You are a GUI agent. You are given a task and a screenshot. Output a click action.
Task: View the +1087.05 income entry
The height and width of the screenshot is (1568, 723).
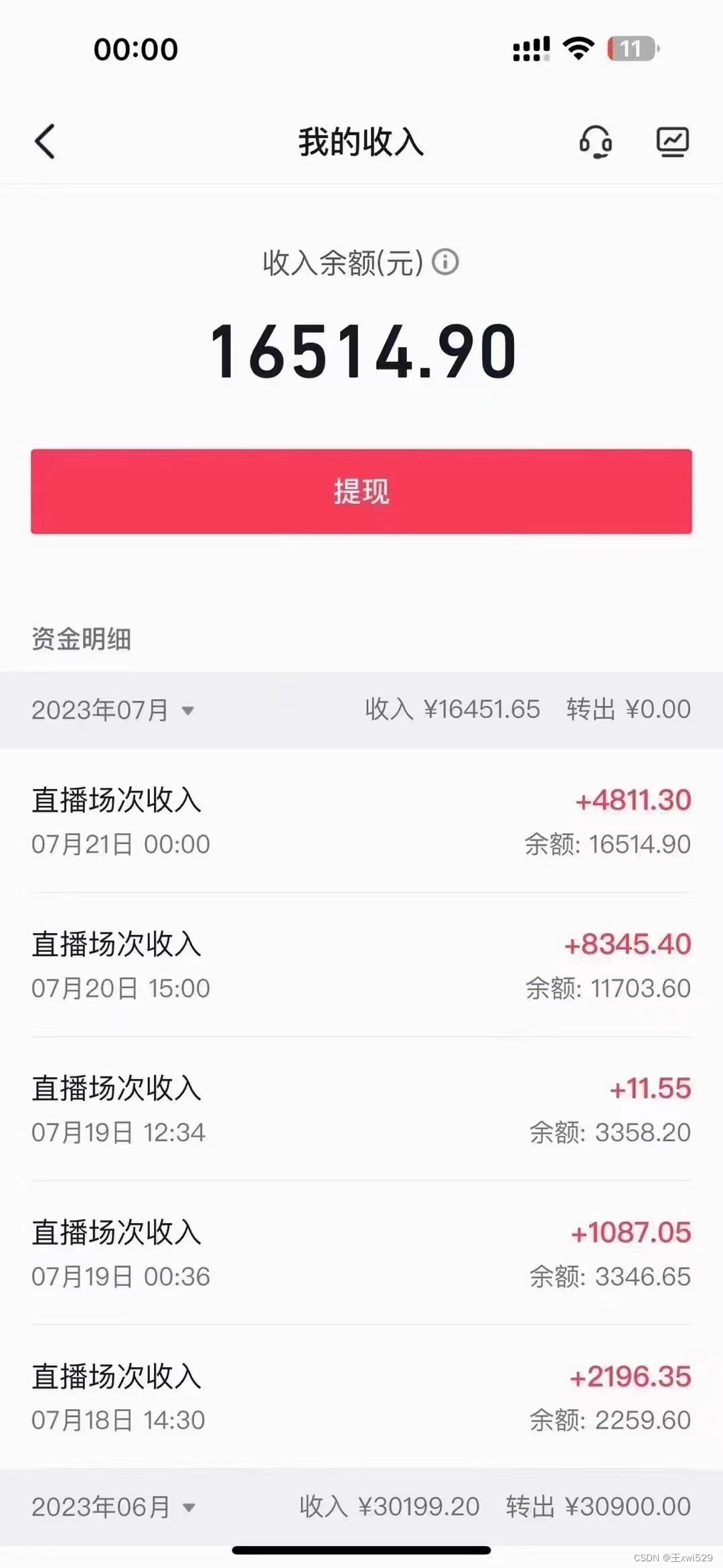361,1253
